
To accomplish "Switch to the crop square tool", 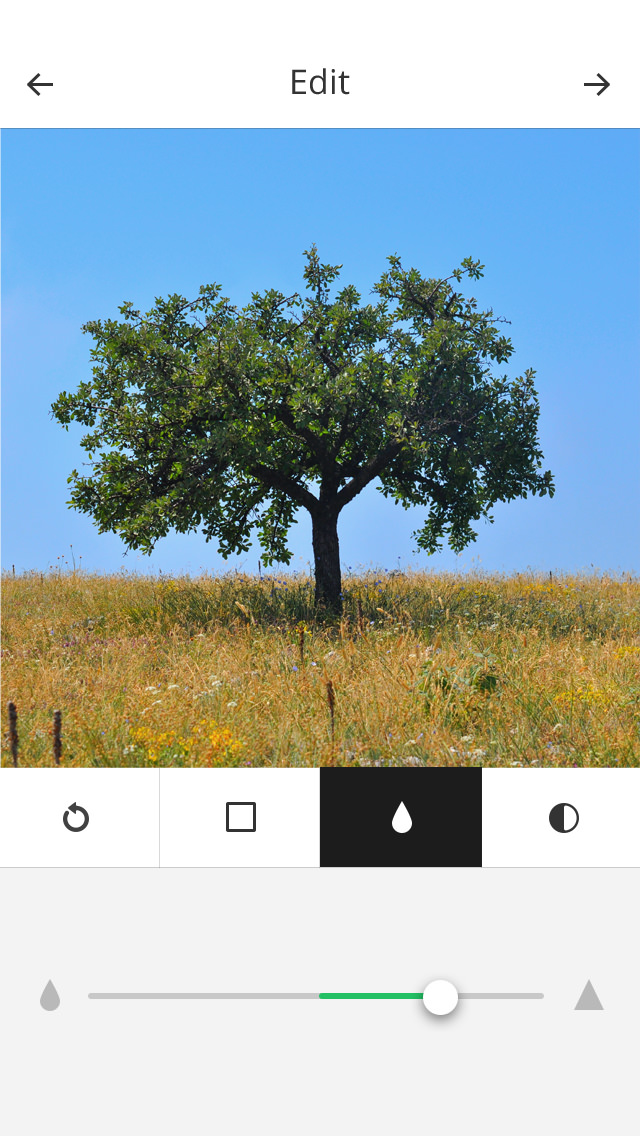I will point(241,817).
